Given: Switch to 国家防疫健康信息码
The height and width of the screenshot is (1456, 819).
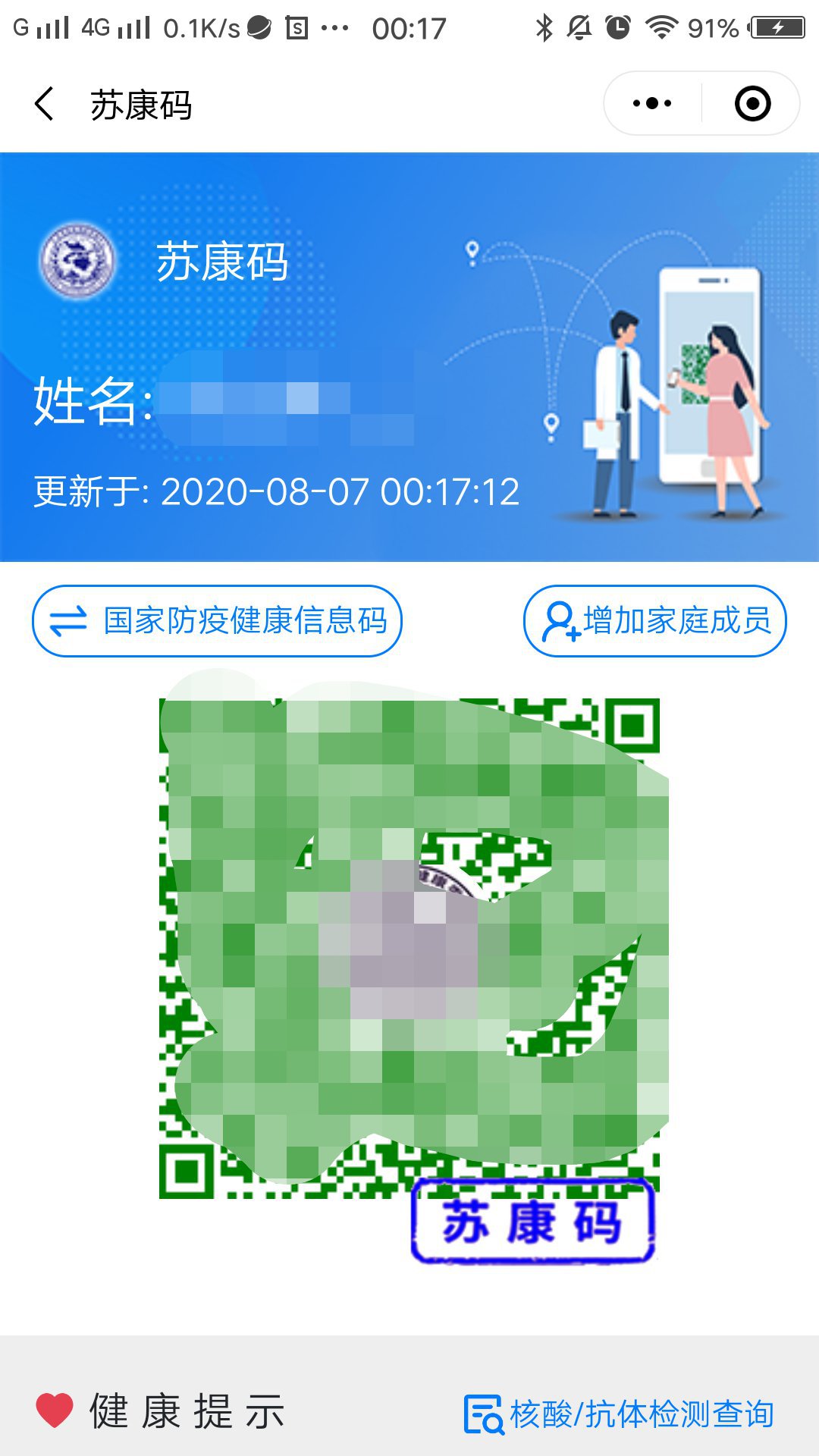Looking at the screenshot, I should (x=217, y=621).
